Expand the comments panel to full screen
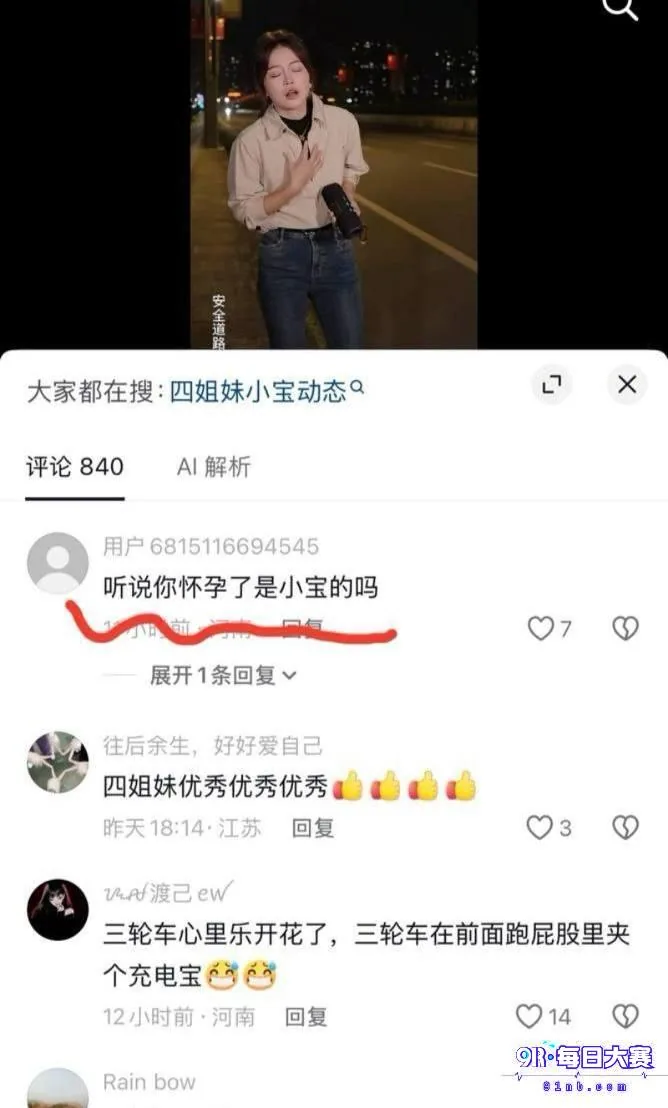Viewport: 668px width, 1108px height. tap(551, 384)
